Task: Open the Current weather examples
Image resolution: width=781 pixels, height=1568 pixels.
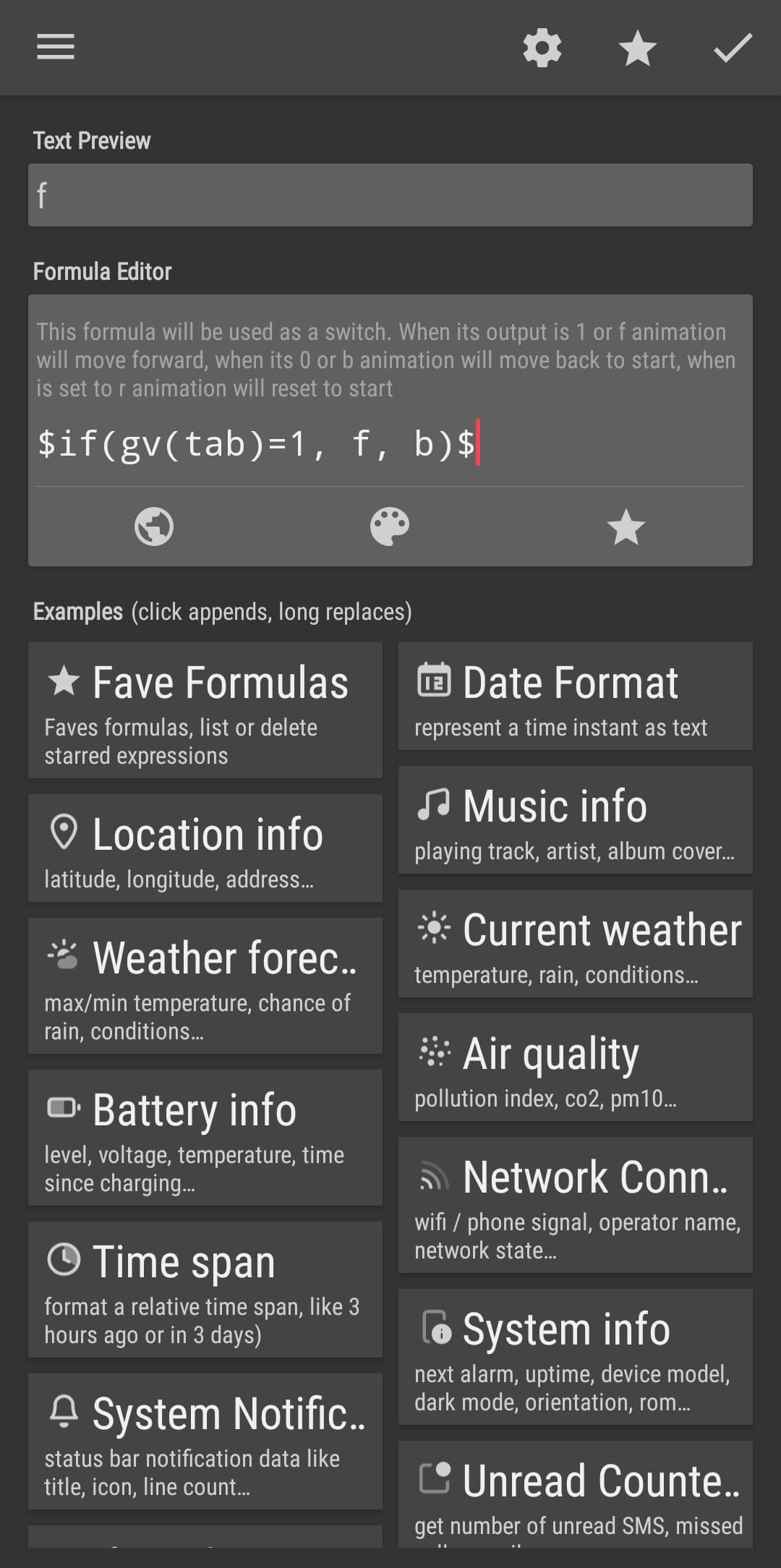Action: (576, 943)
